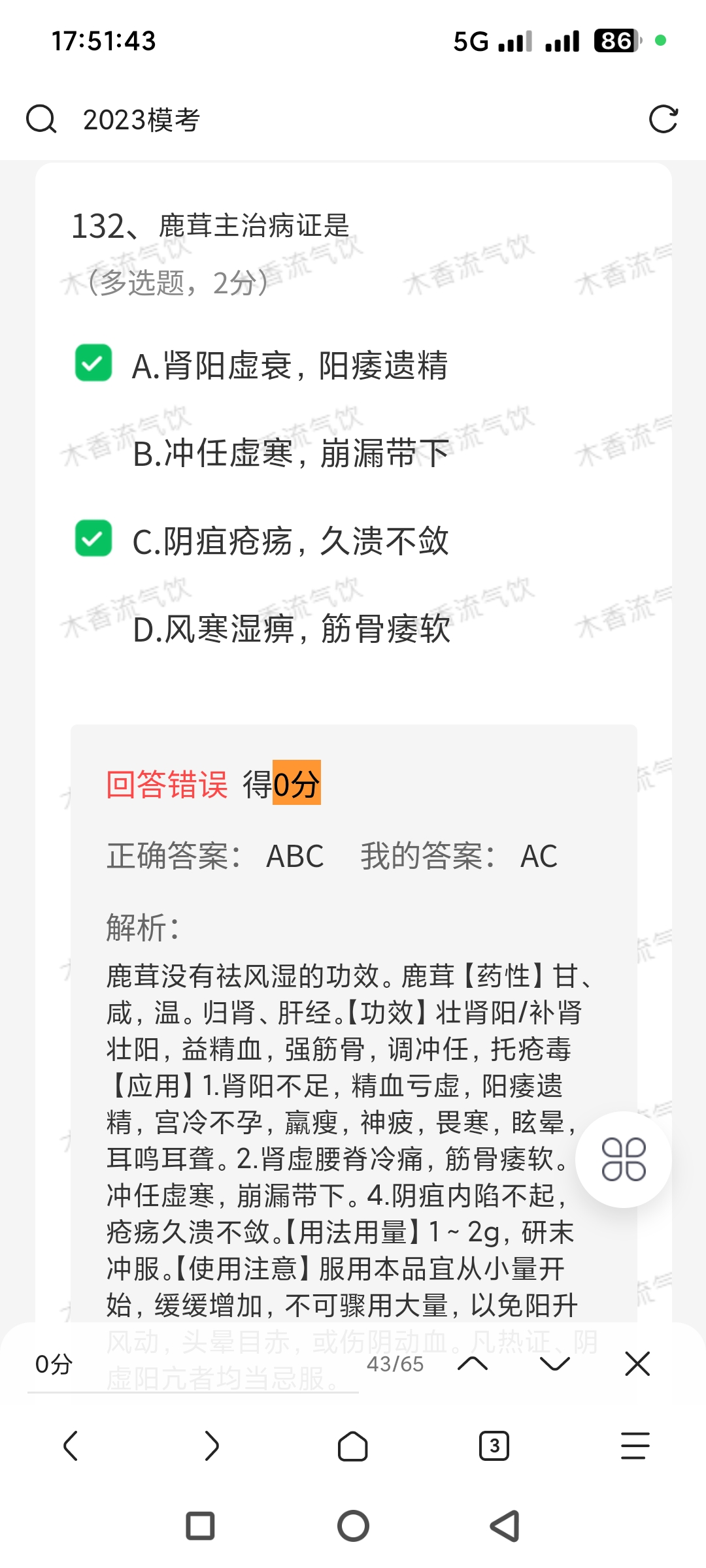Open the 2023模考 address field
This screenshot has width=706, height=1568.
[x=327, y=120]
